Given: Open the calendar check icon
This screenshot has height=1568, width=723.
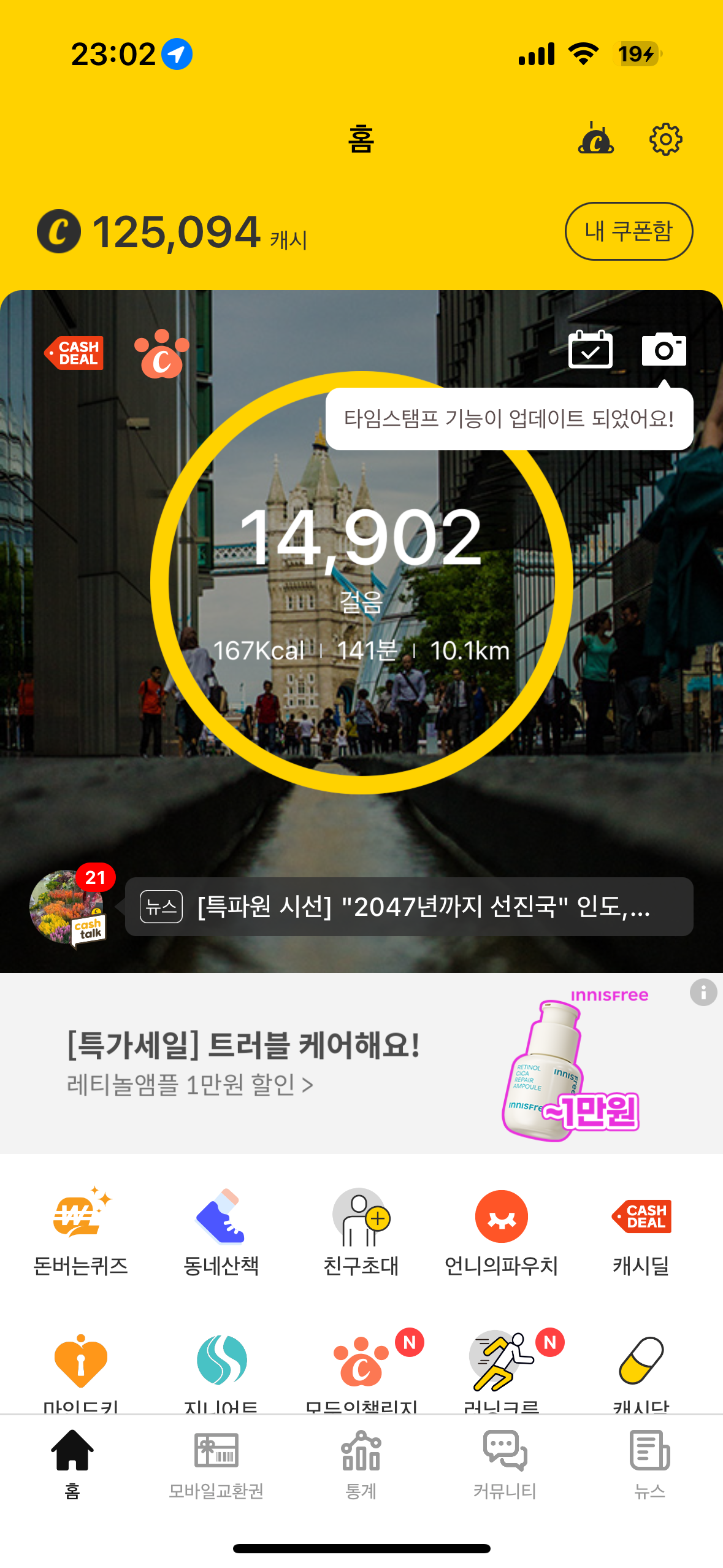Looking at the screenshot, I should point(590,350).
